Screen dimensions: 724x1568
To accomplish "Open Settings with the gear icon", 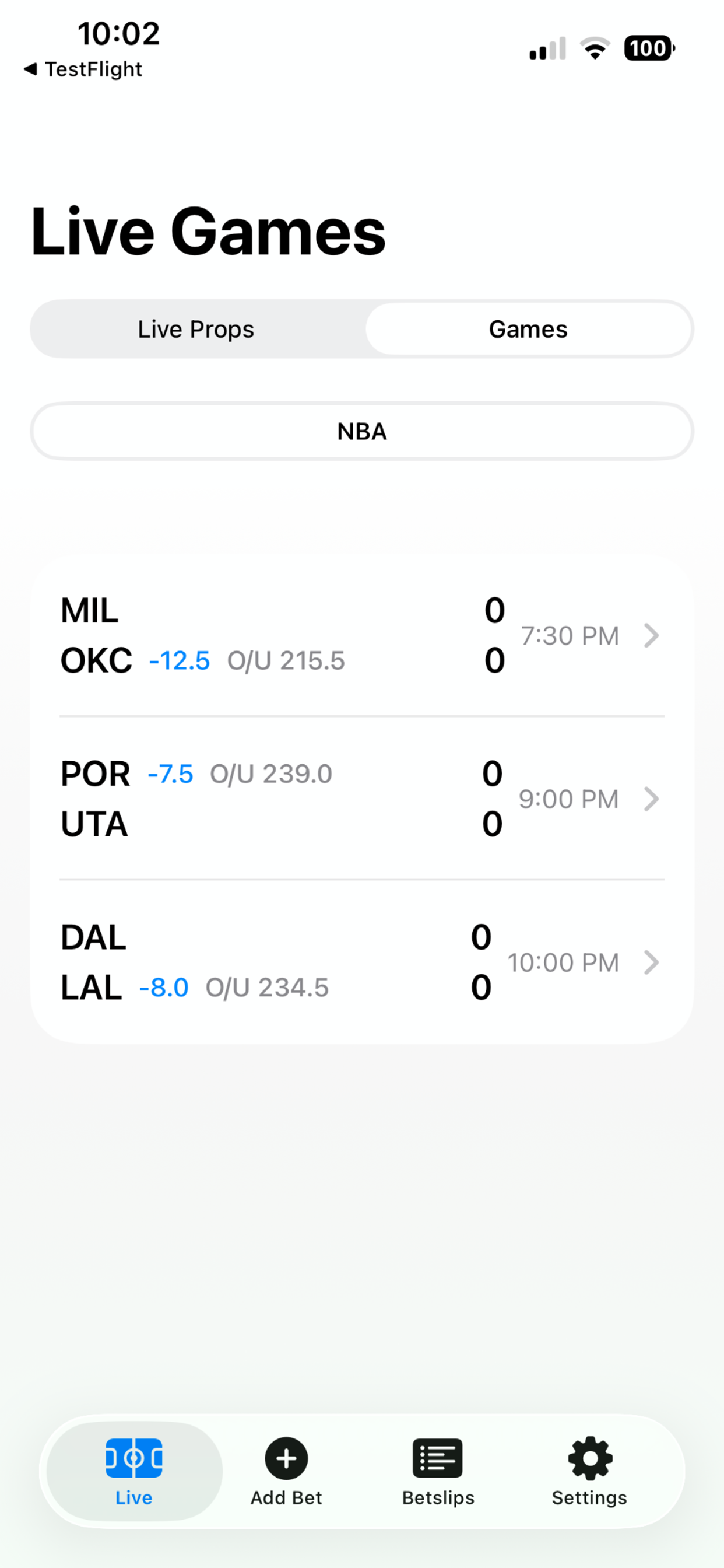I will 588,1458.
